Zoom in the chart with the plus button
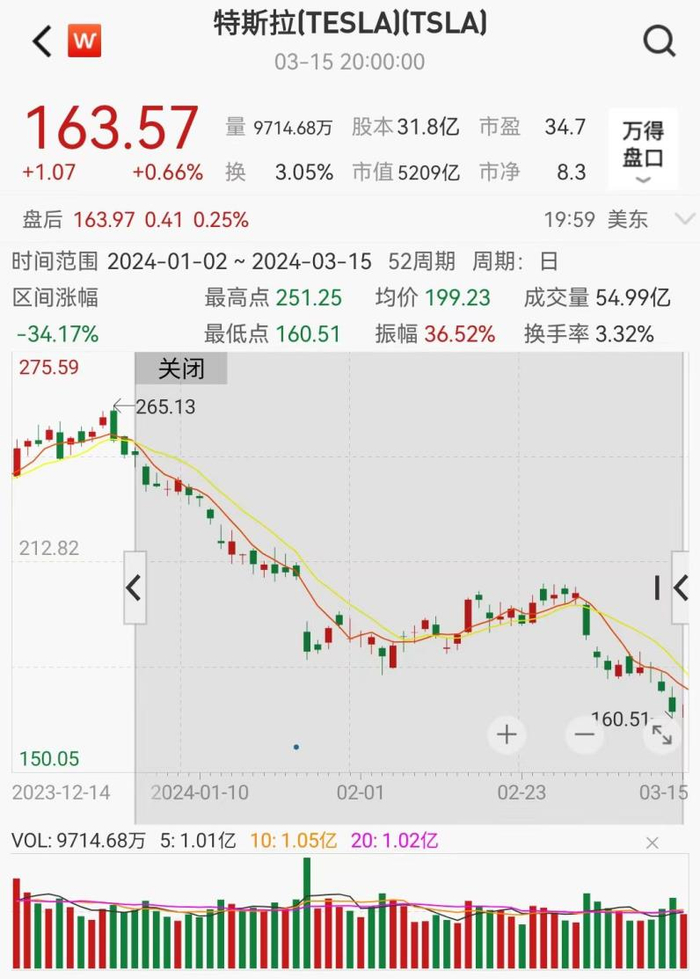Viewport: 700px width, 979px height. point(507,735)
